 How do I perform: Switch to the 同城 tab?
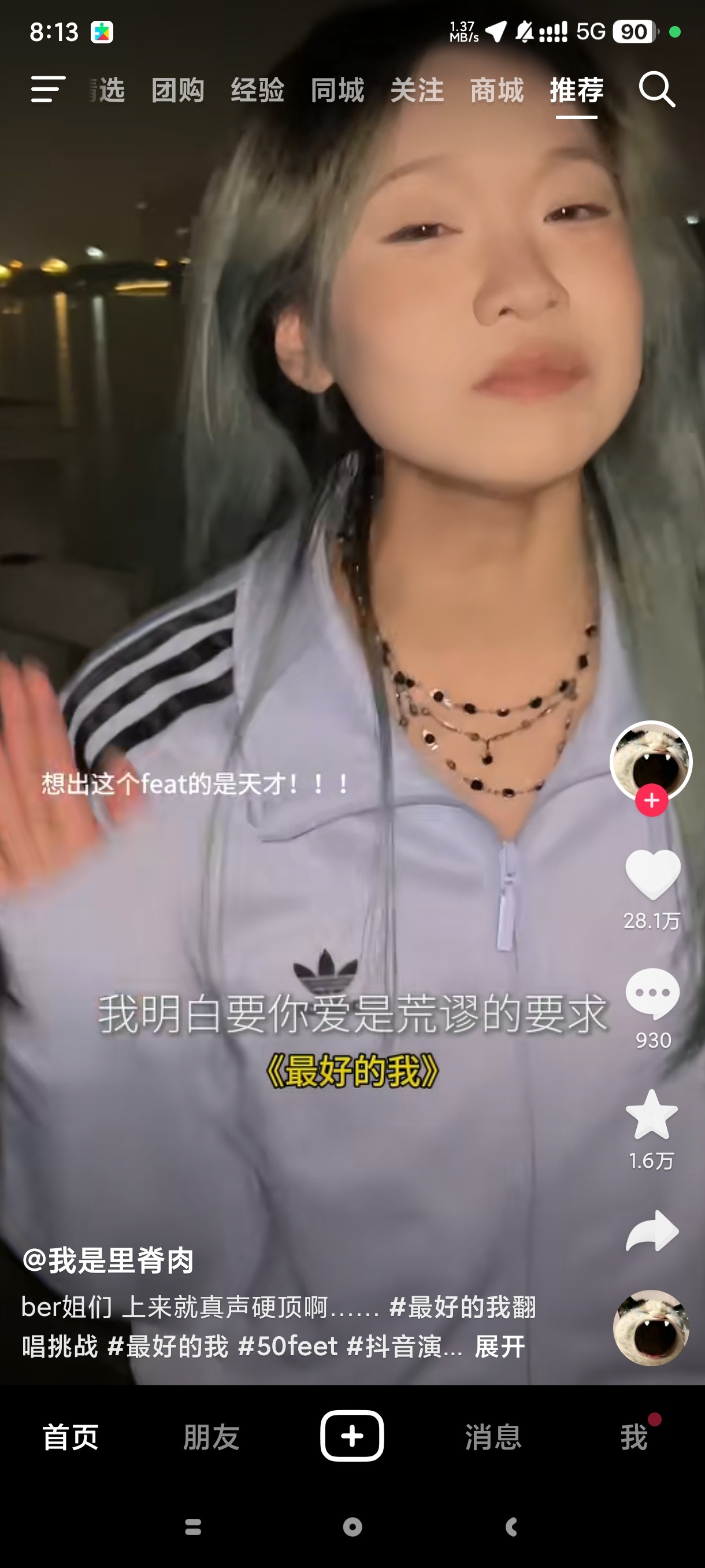(x=337, y=90)
